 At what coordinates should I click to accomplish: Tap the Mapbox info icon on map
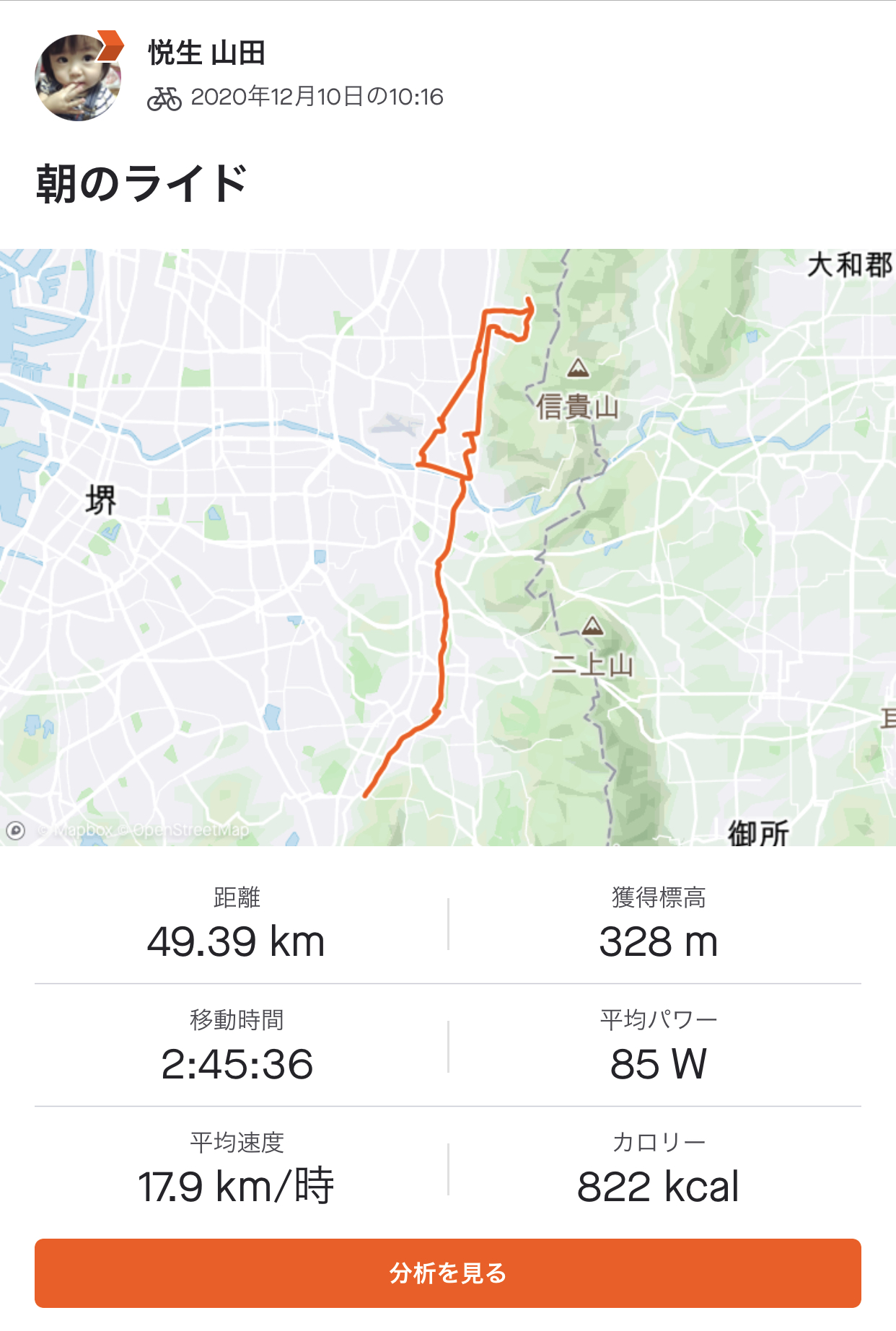(16, 830)
